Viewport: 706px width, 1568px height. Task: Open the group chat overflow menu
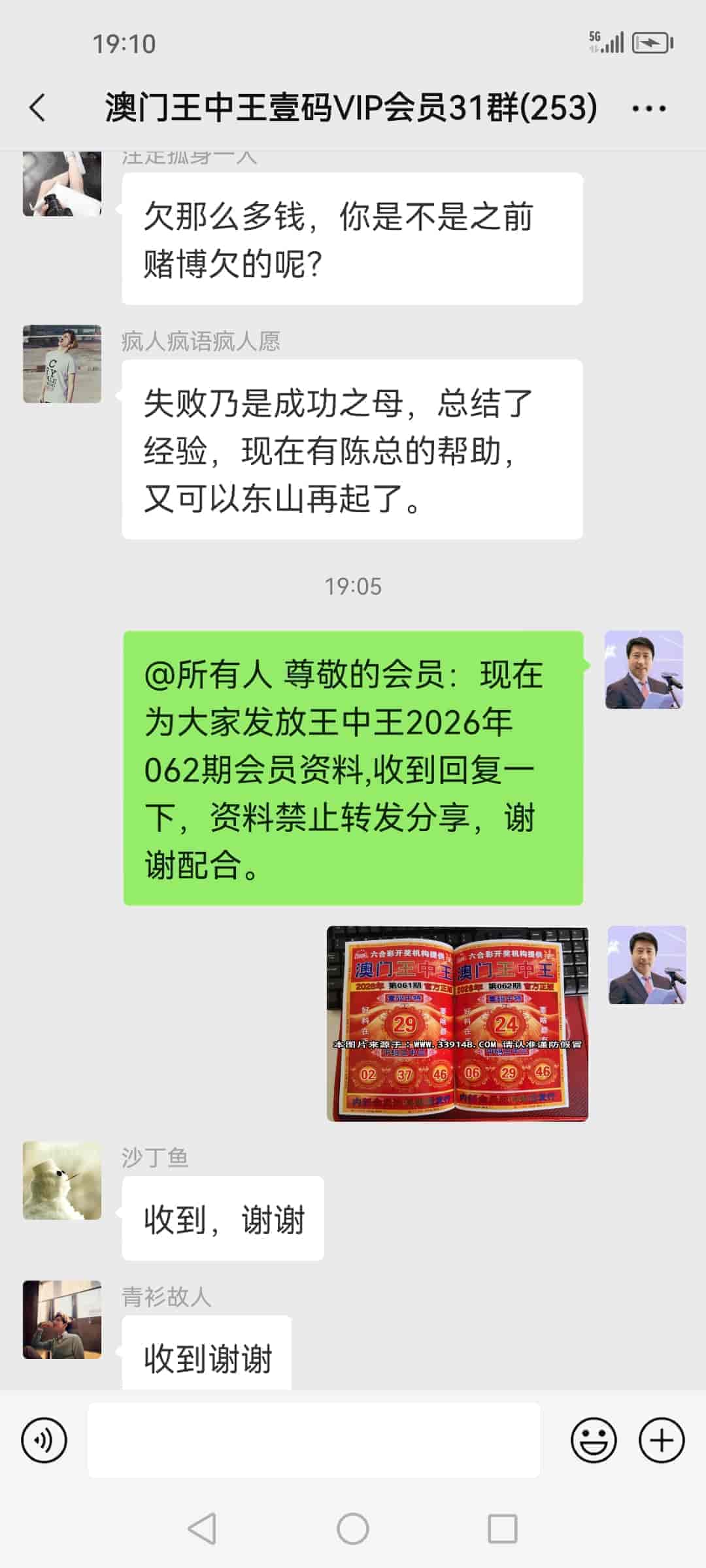[648, 108]
